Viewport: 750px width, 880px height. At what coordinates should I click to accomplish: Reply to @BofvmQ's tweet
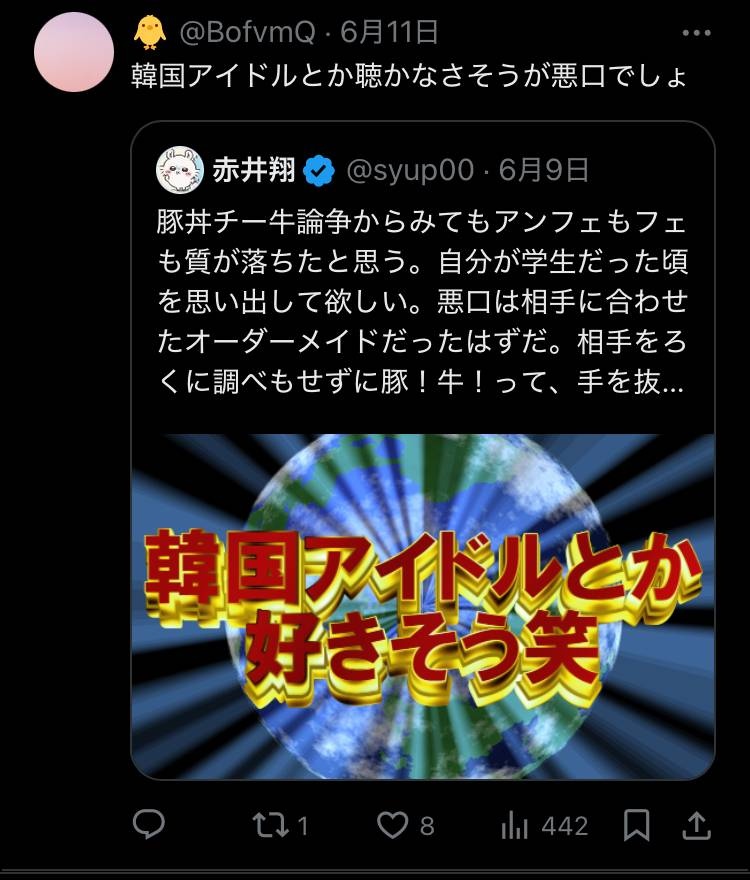coord(149,825)
